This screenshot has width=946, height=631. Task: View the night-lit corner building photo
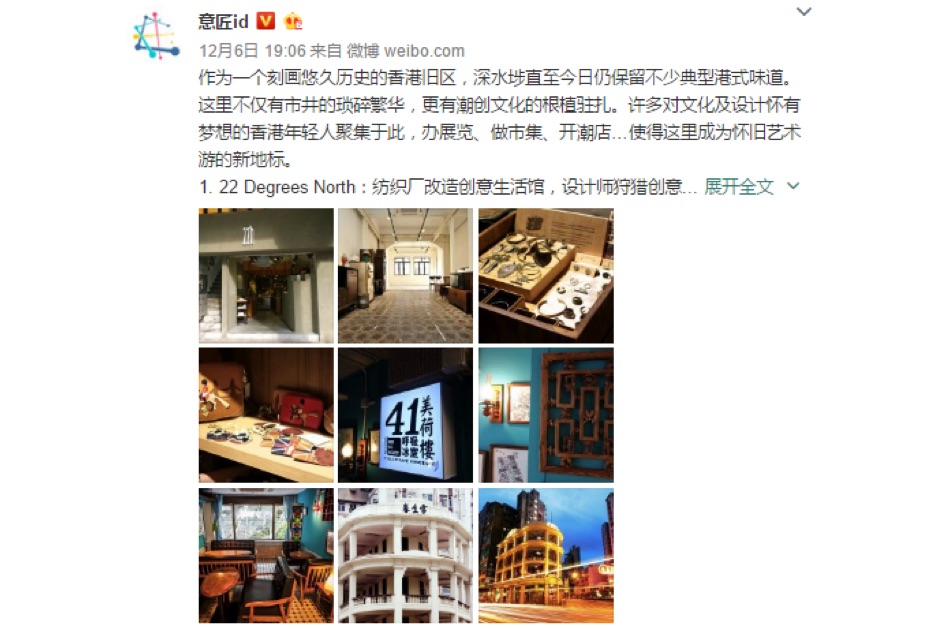[545, 555]
